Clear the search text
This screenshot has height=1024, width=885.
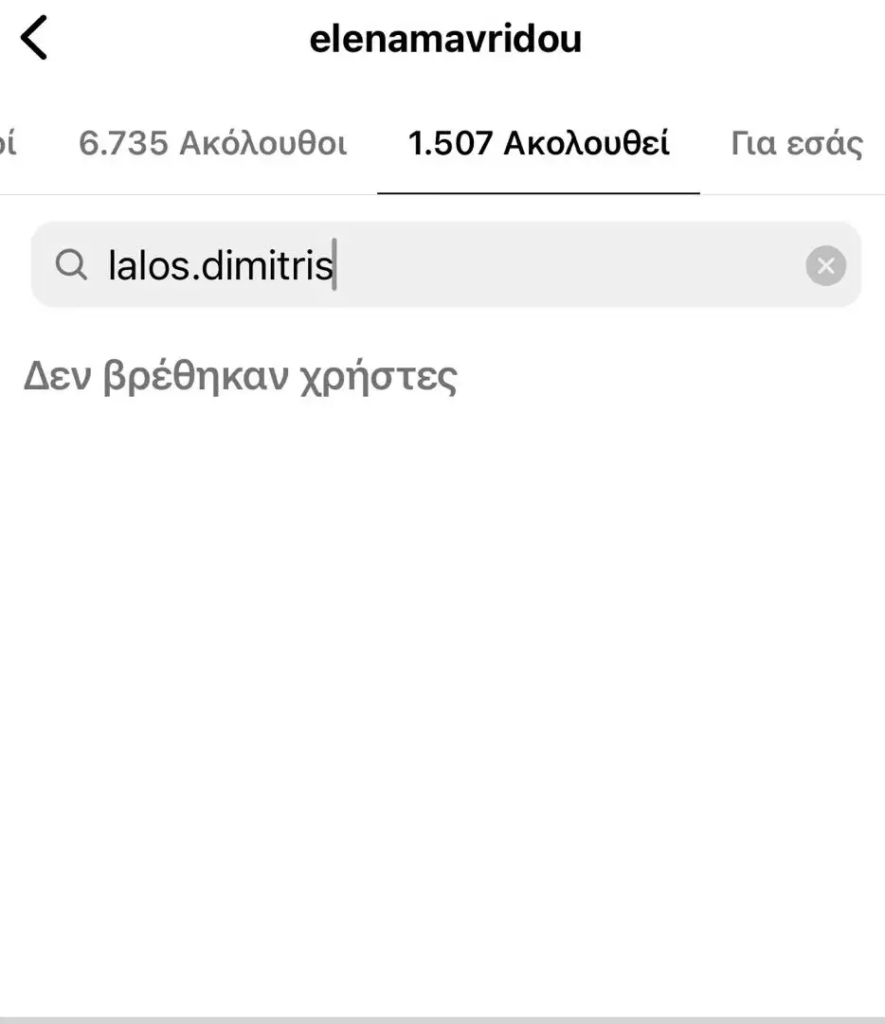click(x=825, y=266)
